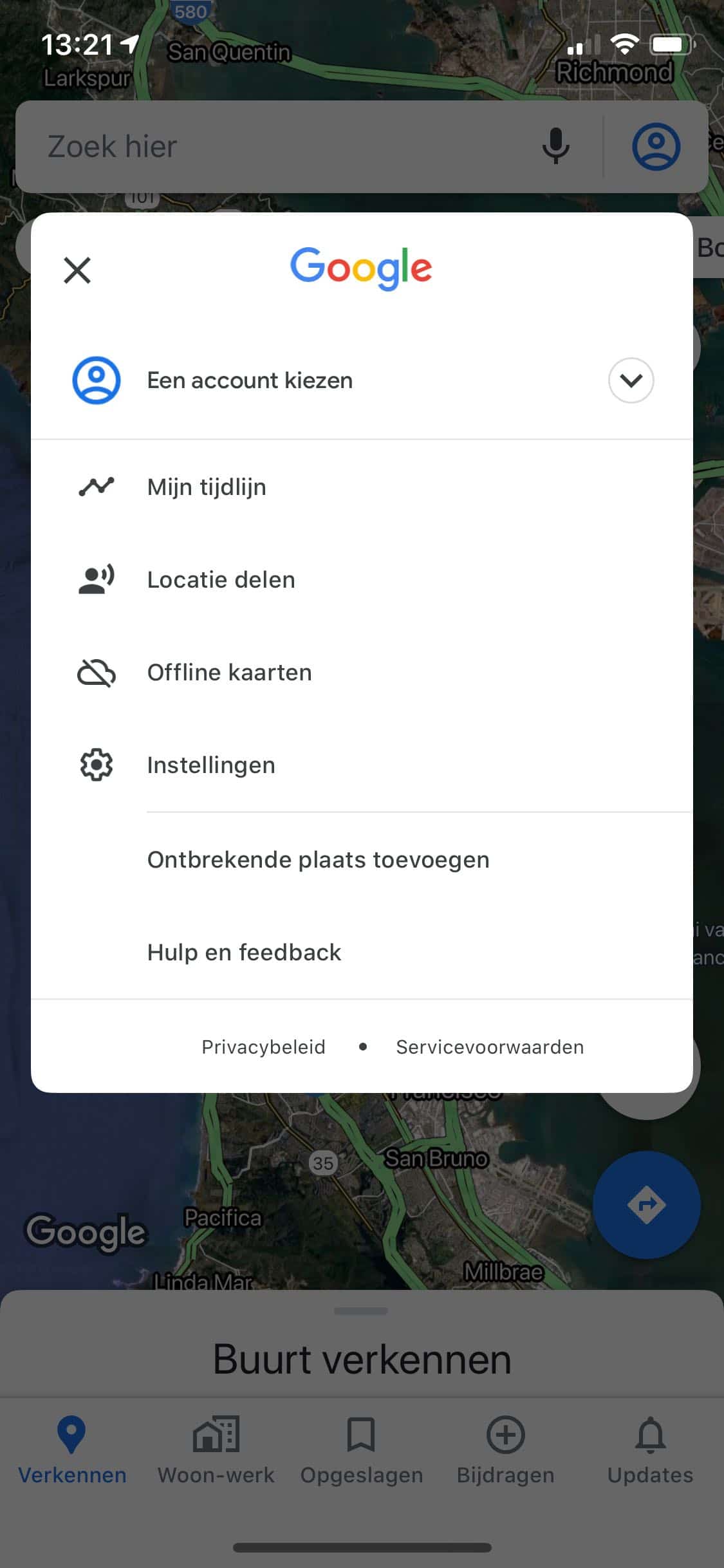Tap the Zoek hier search field
This screenshot has width=724, height=1568.
pos(277,147)
